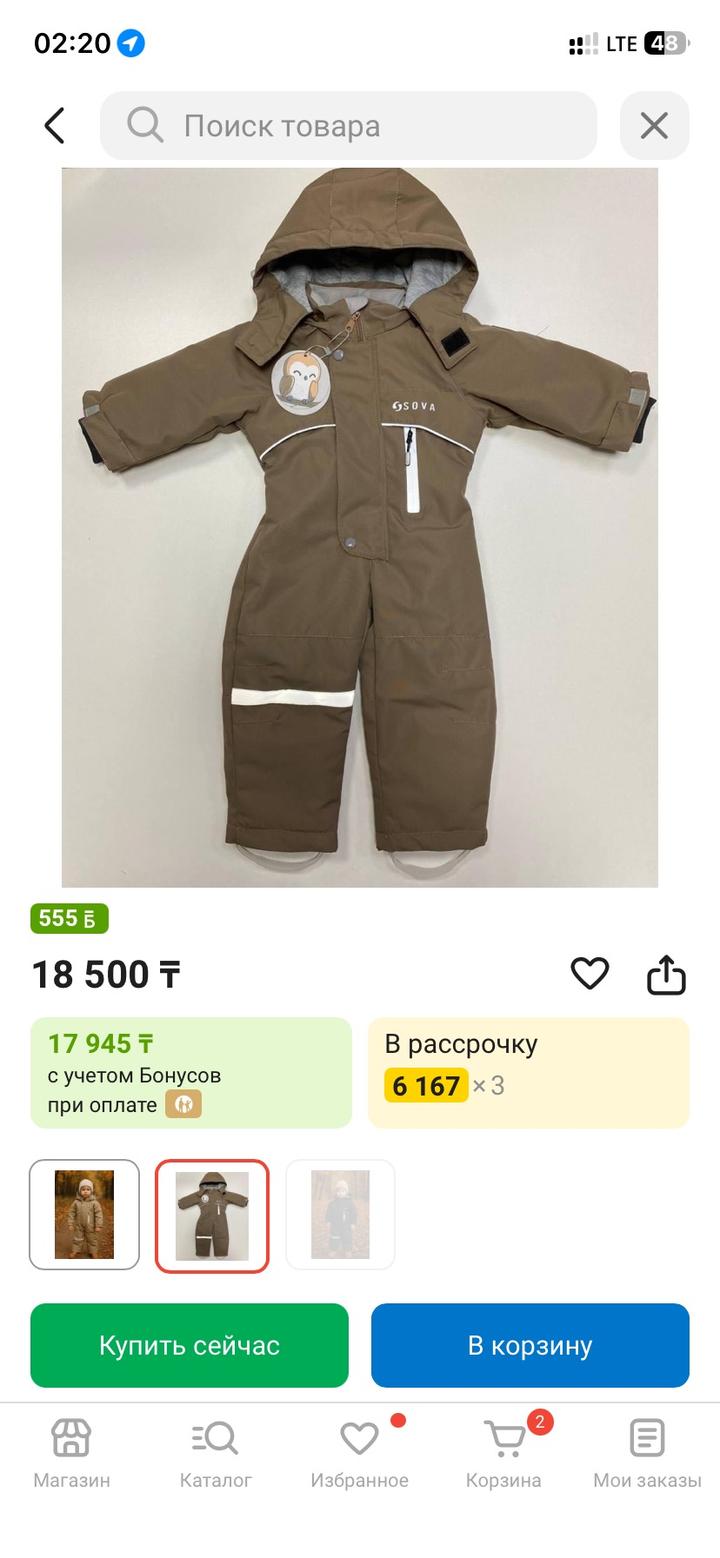
Task: Close the product page with X
Action: pos(654,126)
